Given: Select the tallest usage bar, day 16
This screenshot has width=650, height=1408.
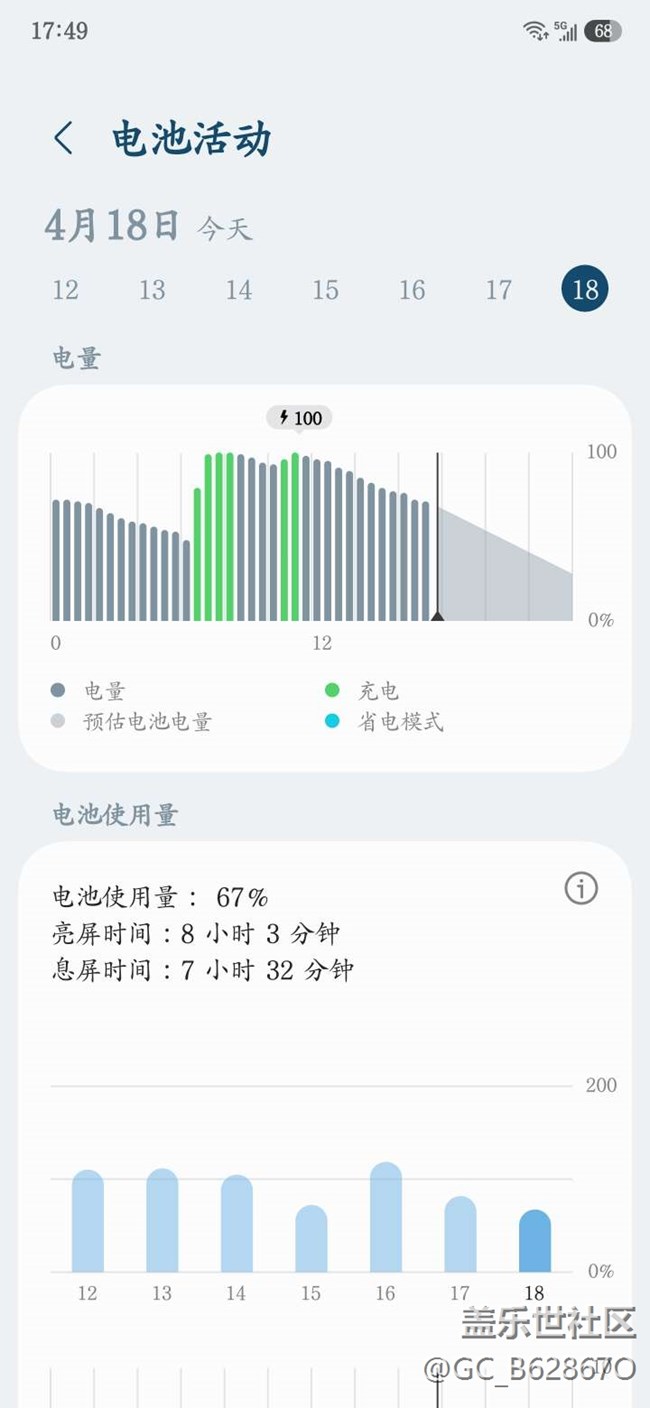Looking at the screenshot, I should click(386, 1218).
